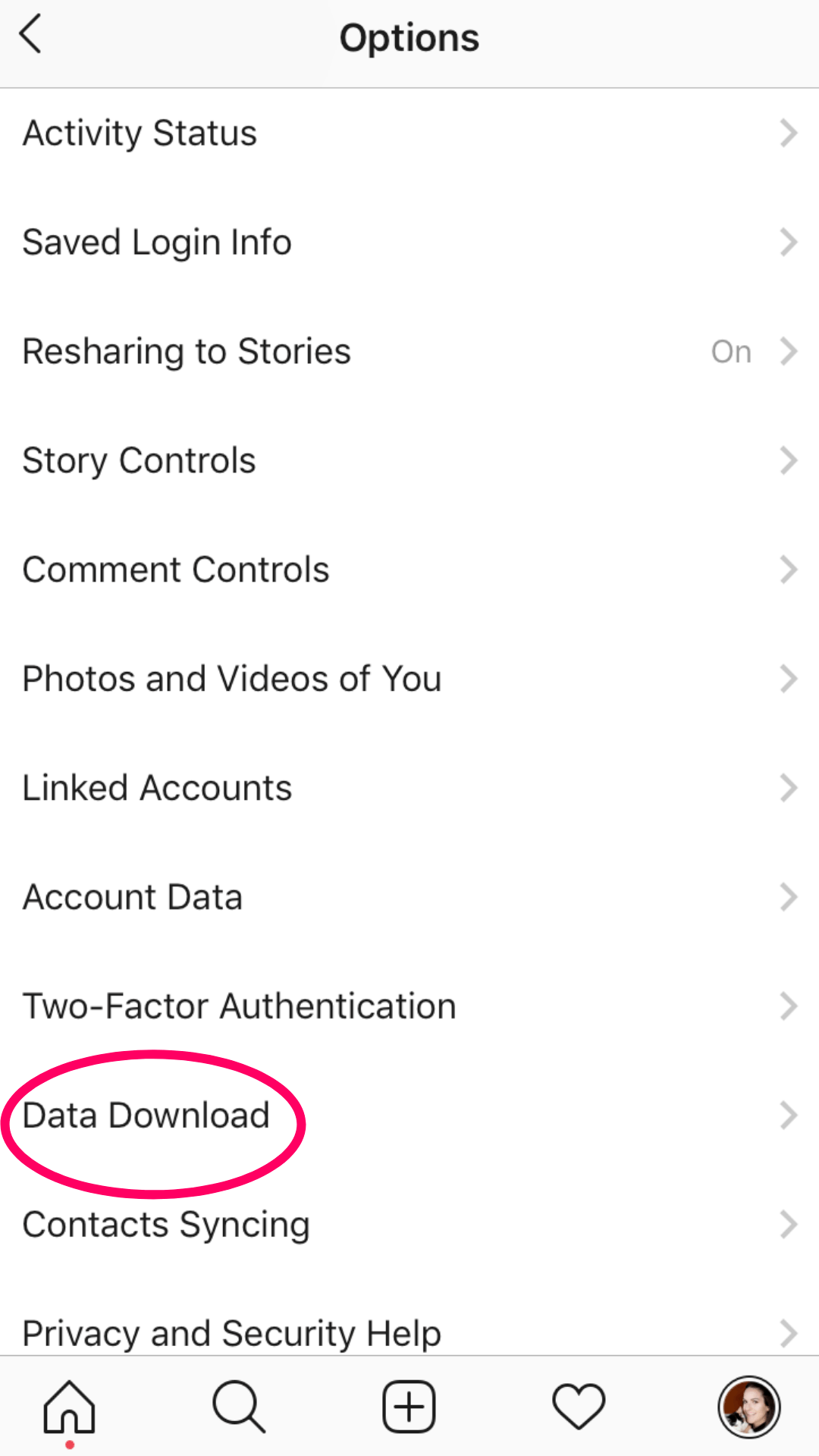
Task: Select the Data Download option
Action: pos(409,1116)
